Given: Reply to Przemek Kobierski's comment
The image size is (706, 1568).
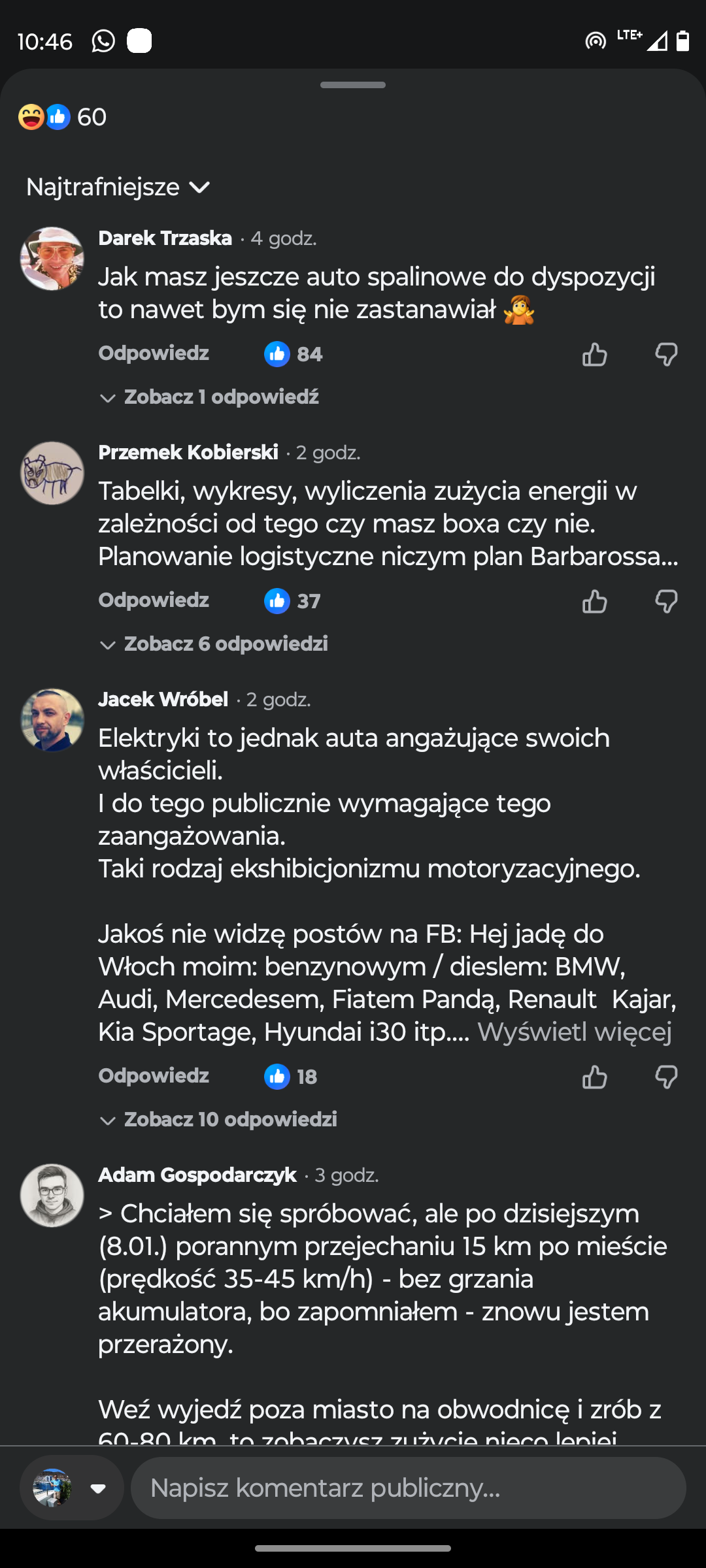Looking at the screenshot, I should coord(154,600).
